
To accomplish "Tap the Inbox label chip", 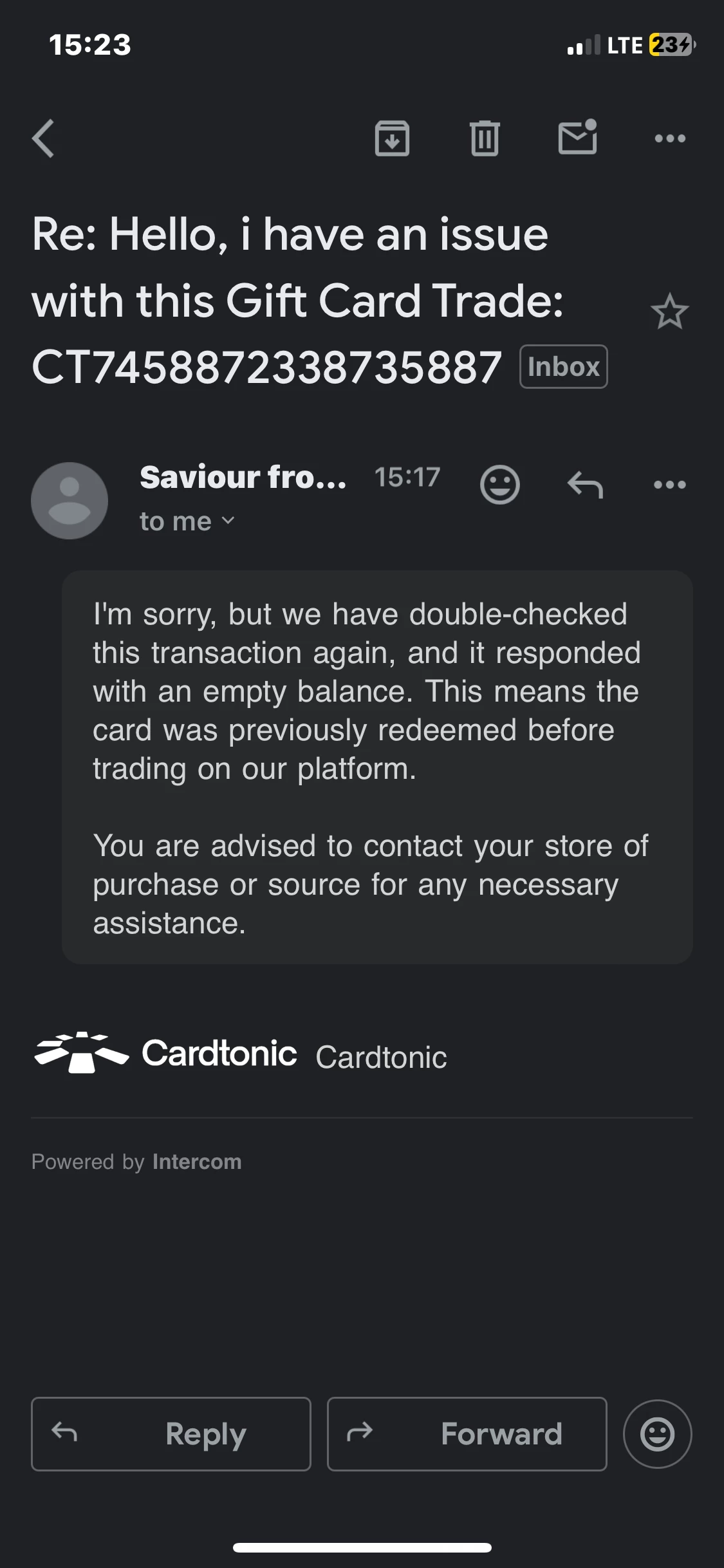I will (563, 367).
